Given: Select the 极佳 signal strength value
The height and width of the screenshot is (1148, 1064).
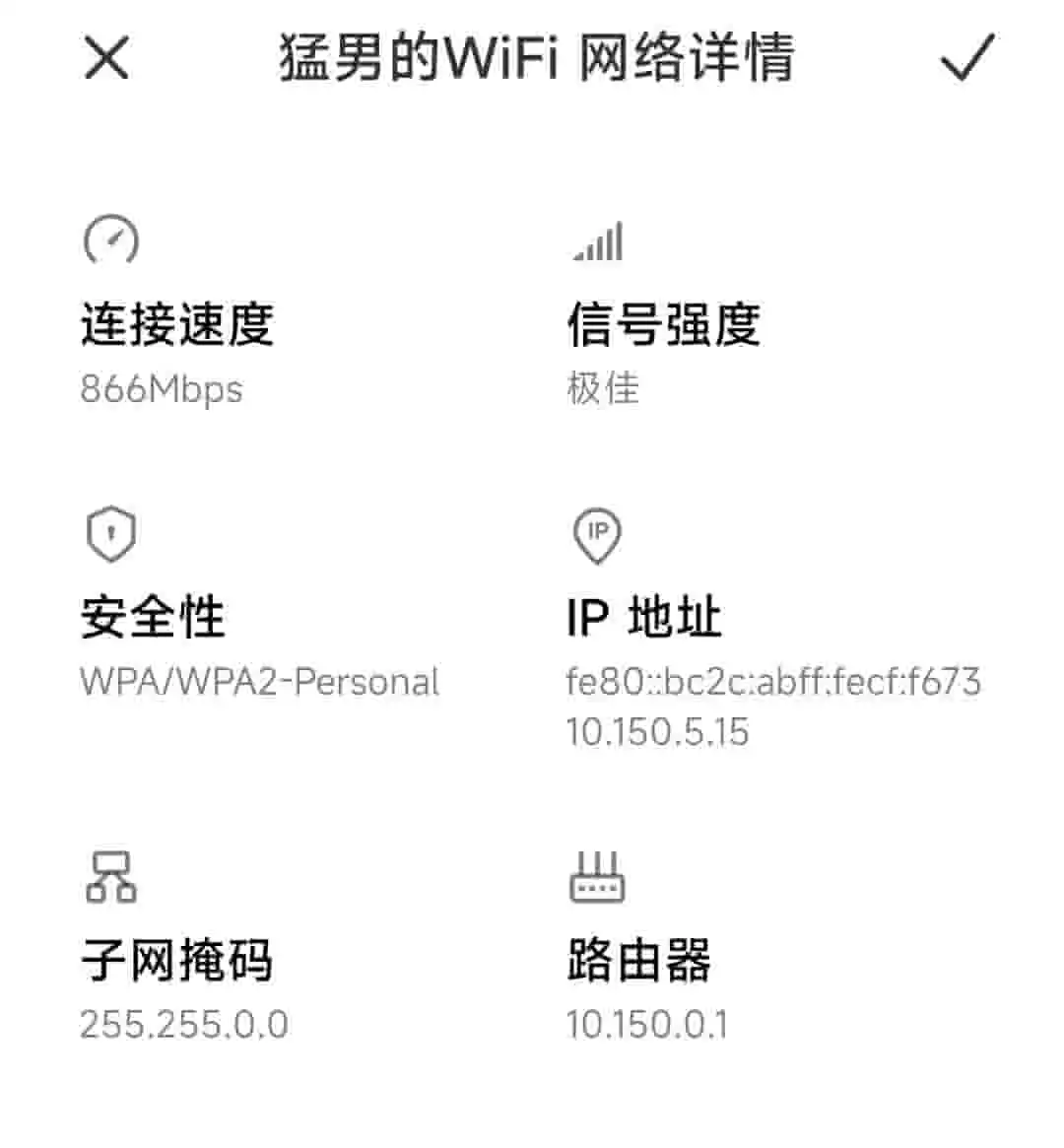Looking at the screenshot, I should 601,390.
